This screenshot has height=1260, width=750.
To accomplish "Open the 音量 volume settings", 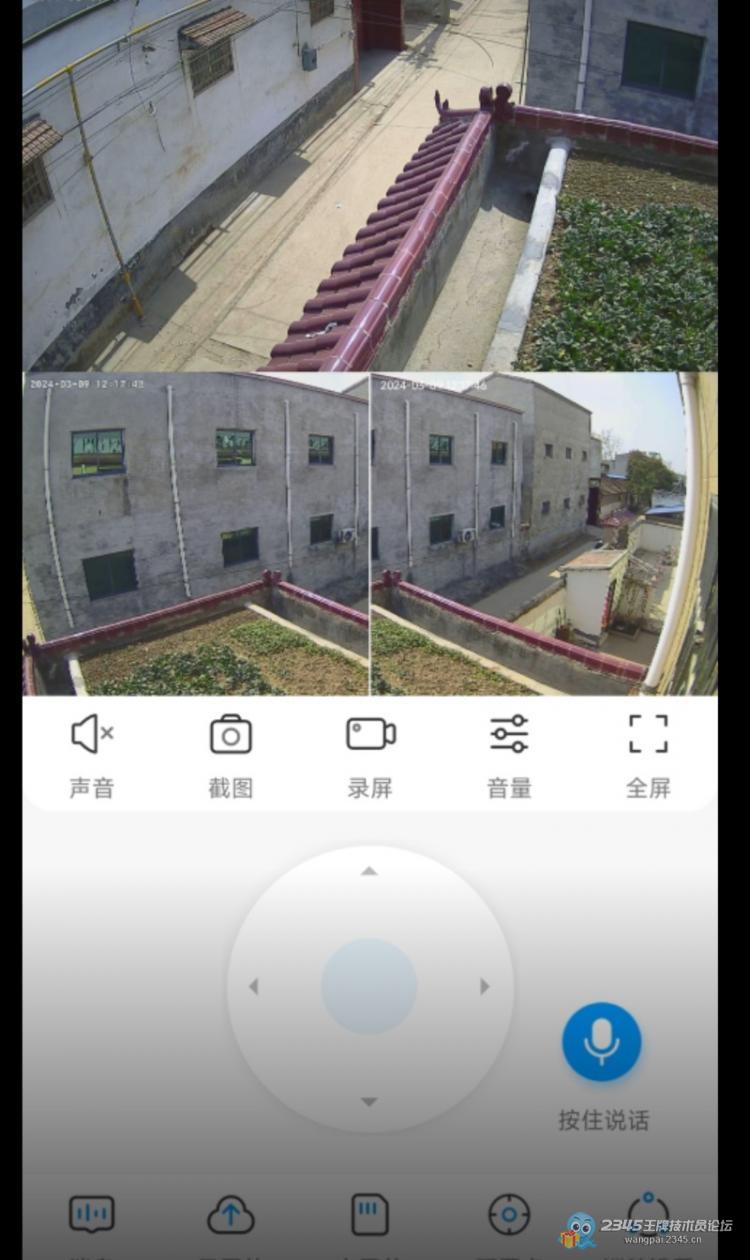I will click(509, 735).
